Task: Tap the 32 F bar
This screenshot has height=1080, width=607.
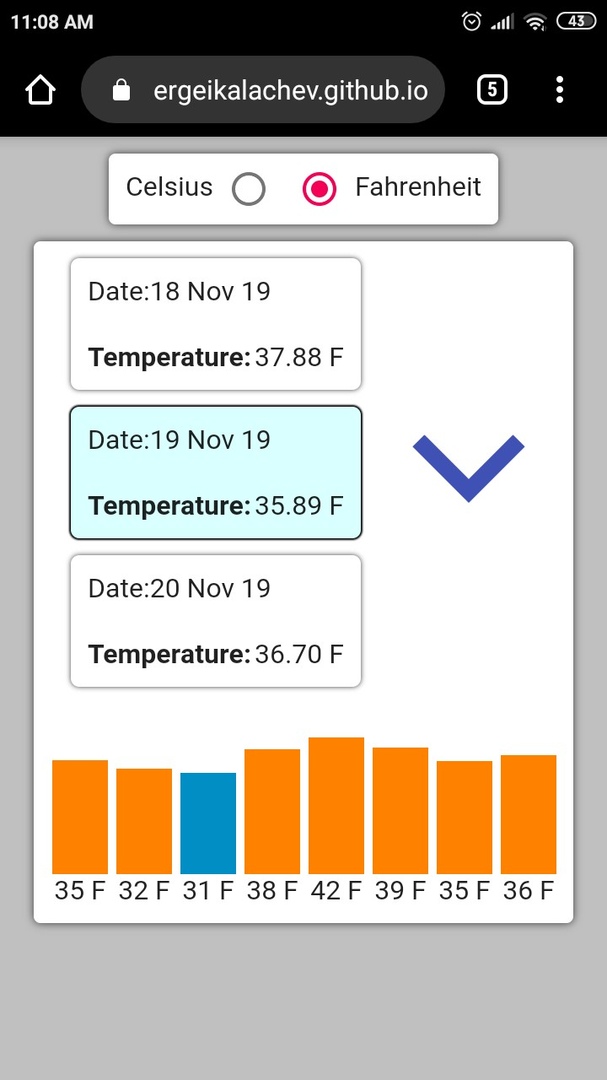Action: pos(144,821)
